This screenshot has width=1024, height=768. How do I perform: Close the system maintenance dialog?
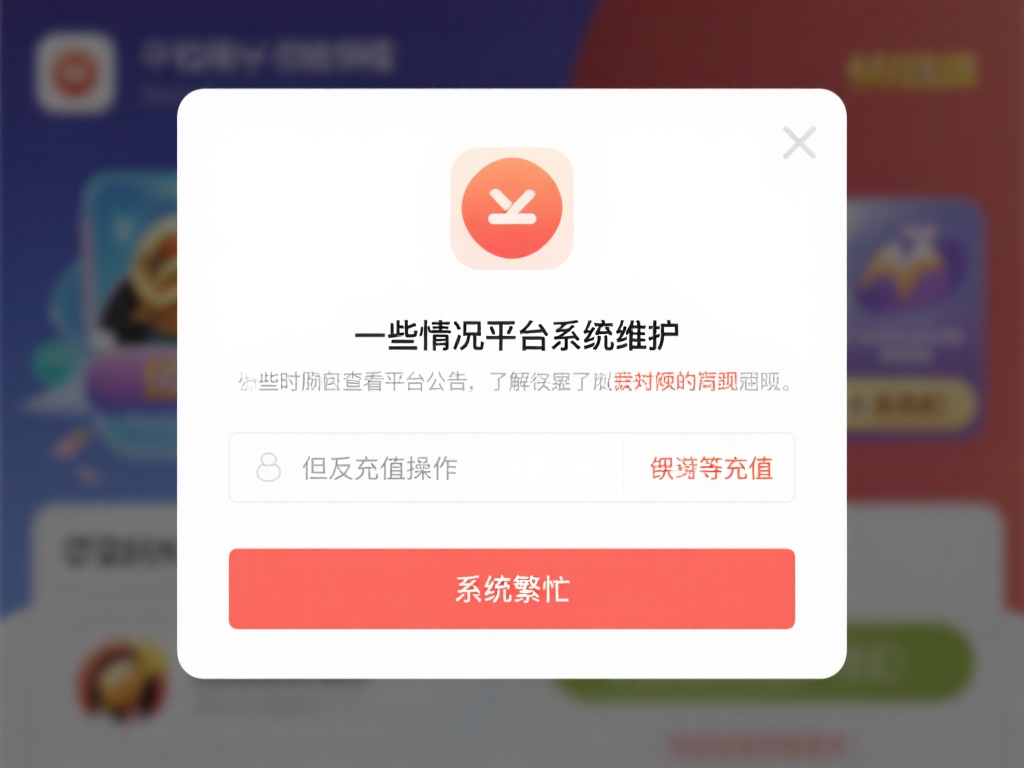pyautogui.click(x=799, y=143)
